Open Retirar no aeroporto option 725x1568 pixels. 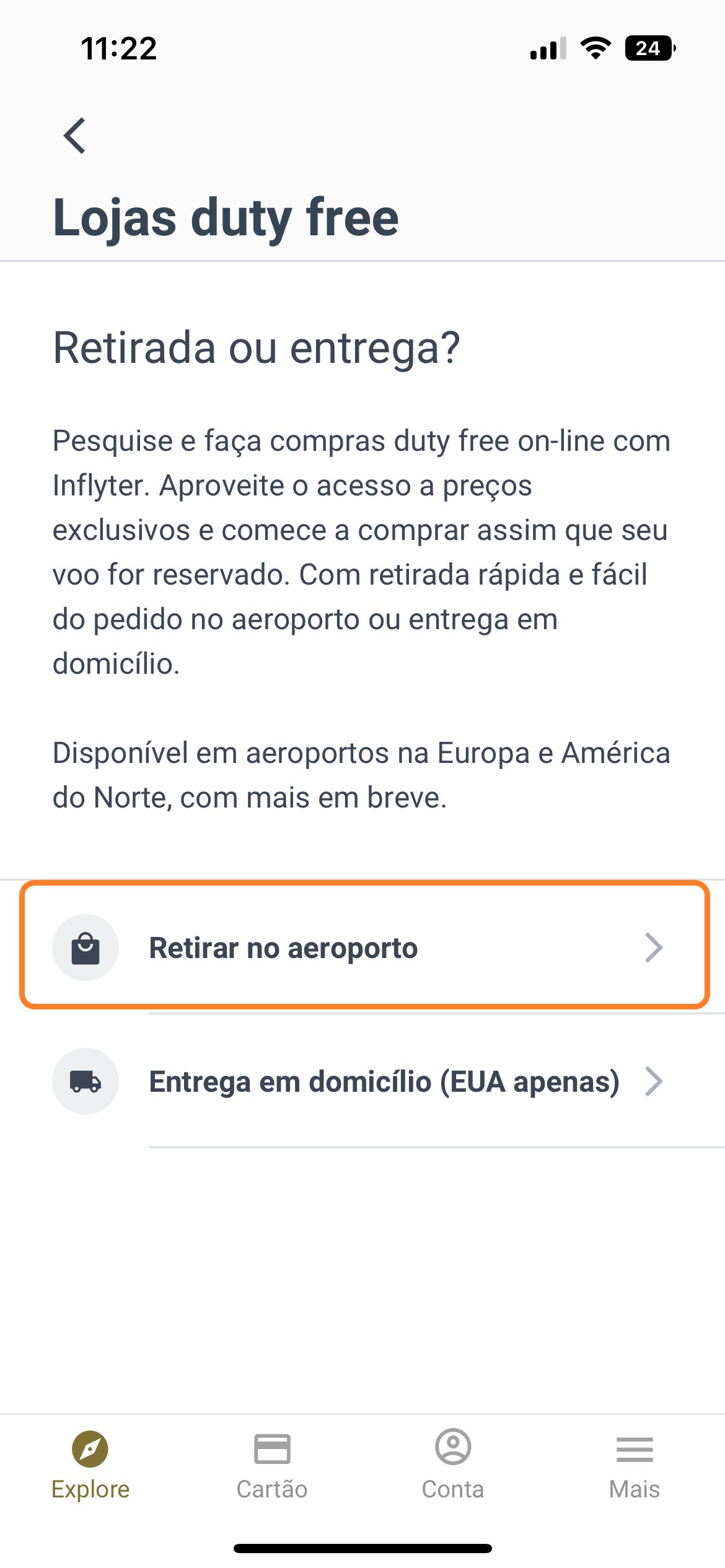tap(364, 946)
